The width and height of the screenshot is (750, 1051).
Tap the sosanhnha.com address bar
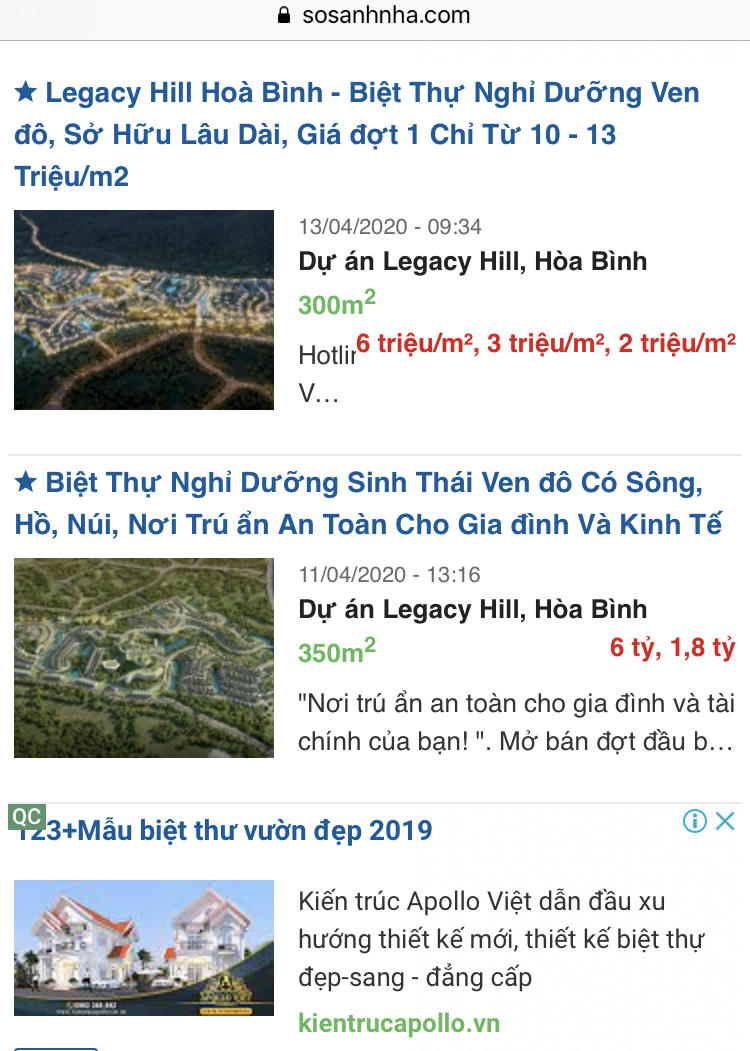click(375, 15)
